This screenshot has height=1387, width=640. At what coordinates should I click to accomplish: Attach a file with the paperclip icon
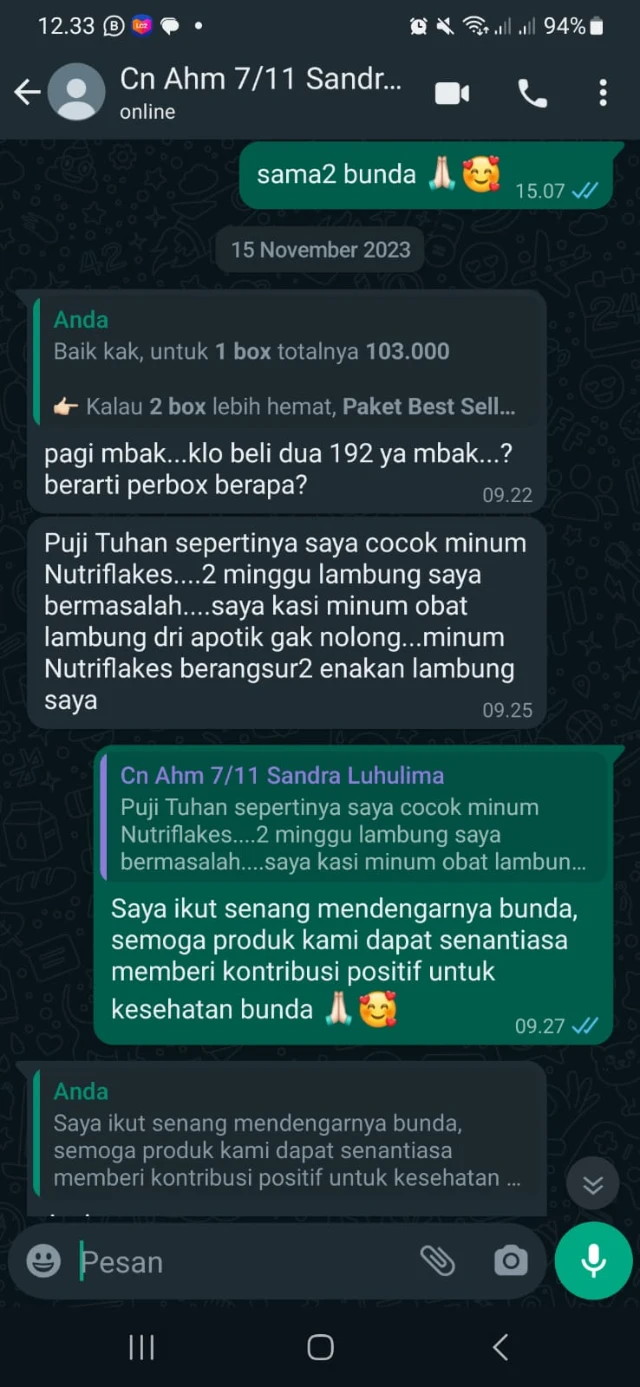(437, 1261)
